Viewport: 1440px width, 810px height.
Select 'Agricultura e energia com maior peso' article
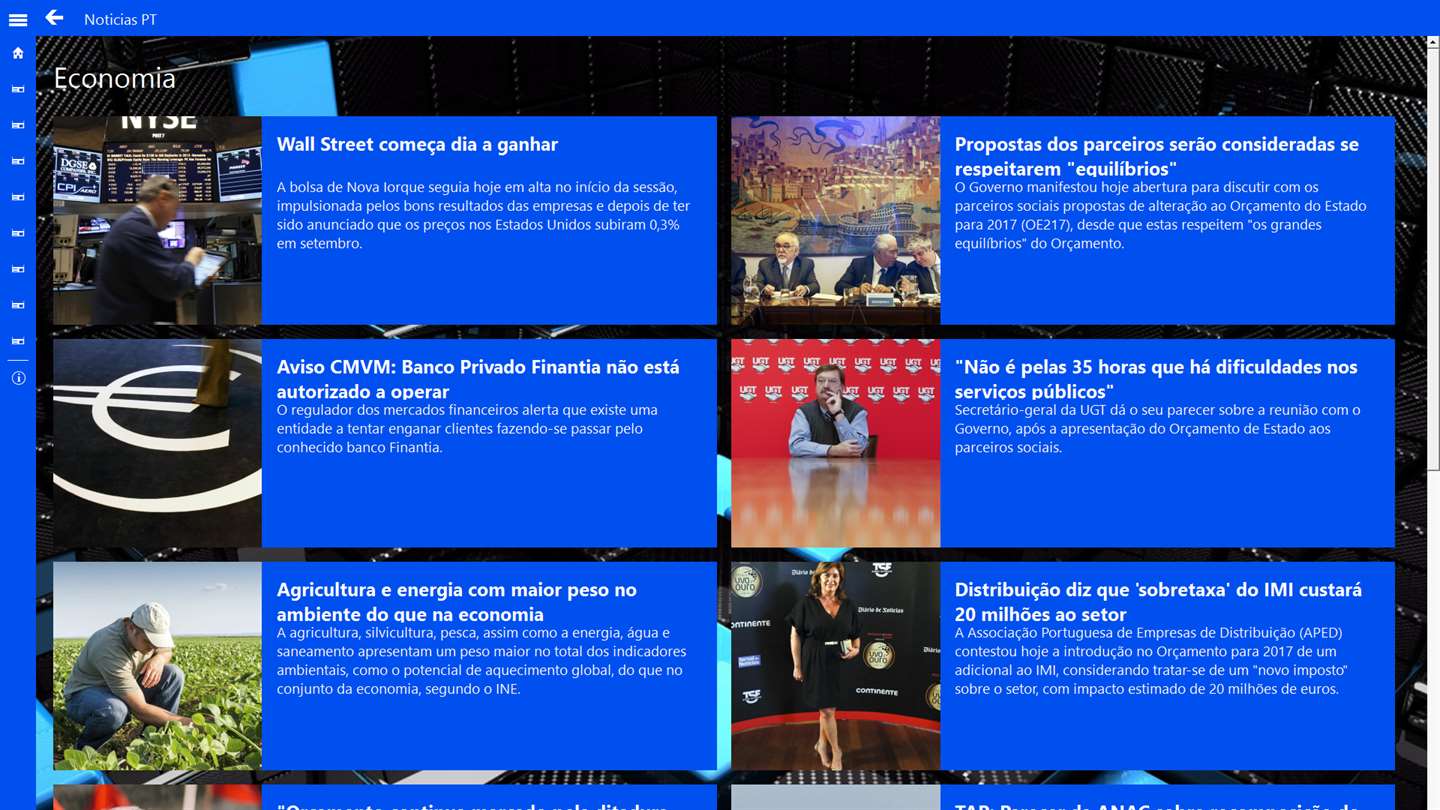(456, 601)
